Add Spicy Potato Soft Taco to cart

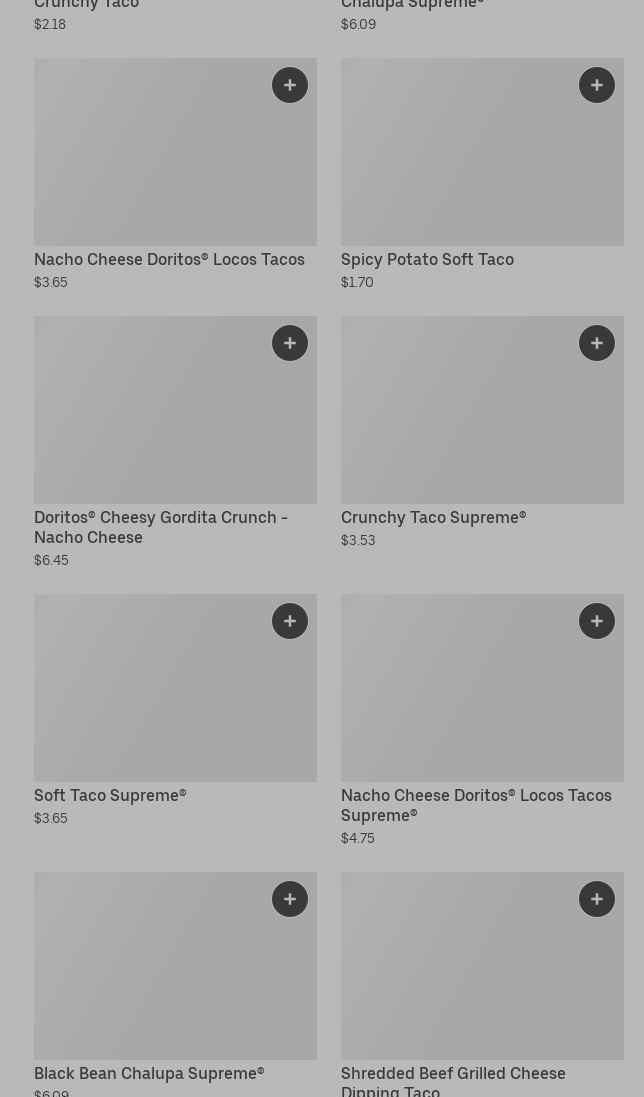click(596, 85)
